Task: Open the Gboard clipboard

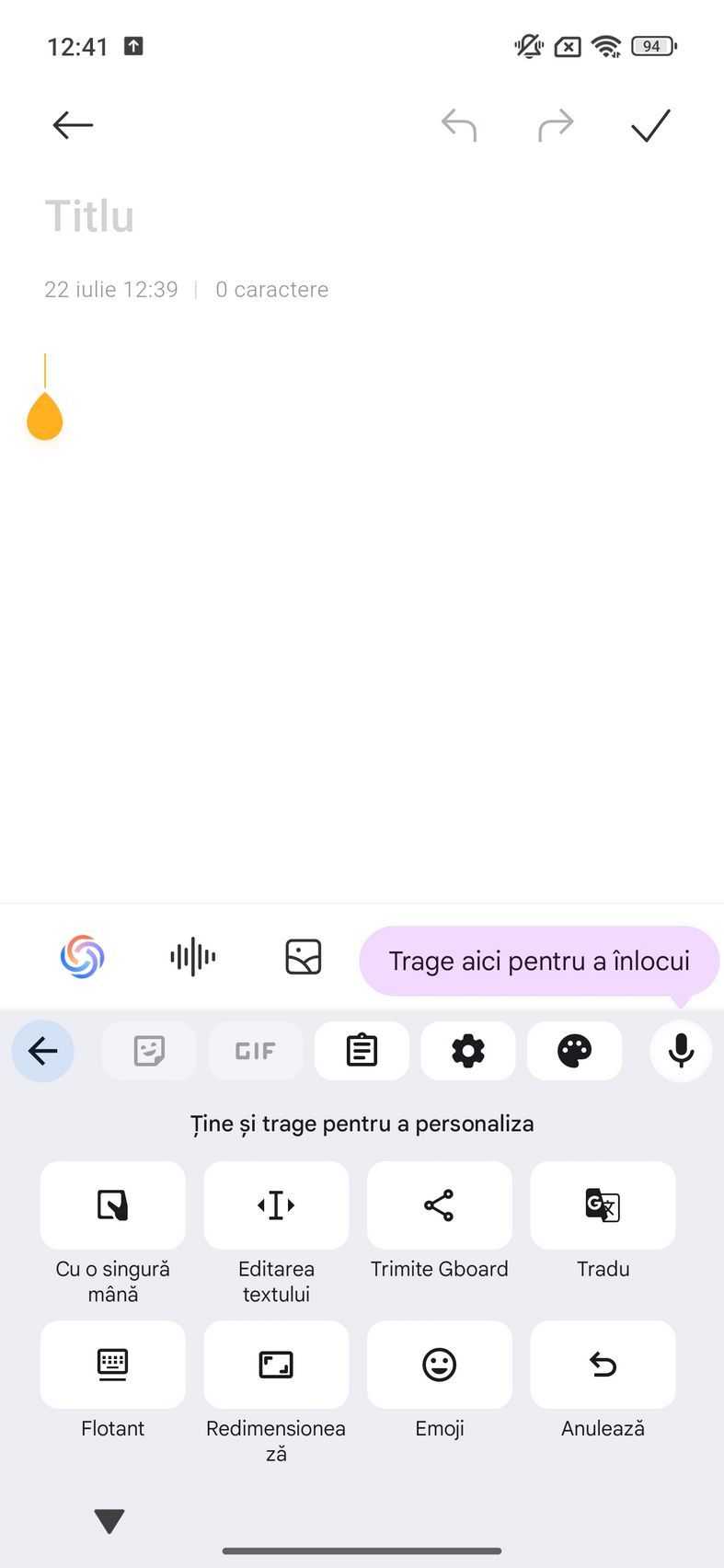Action: [x=362, y=1051]
